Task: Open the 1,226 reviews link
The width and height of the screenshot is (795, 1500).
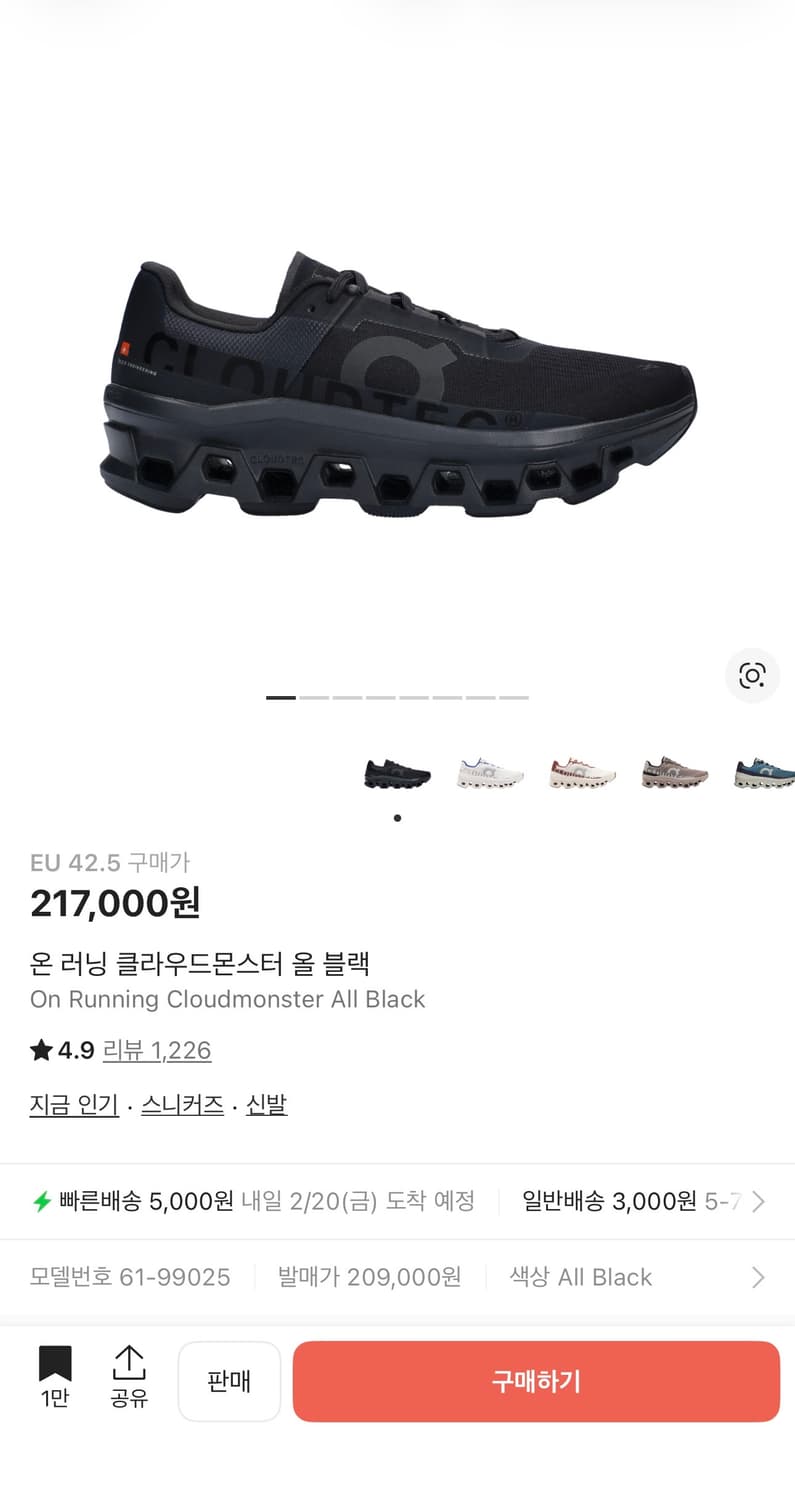Action: tap(157, 1050)
